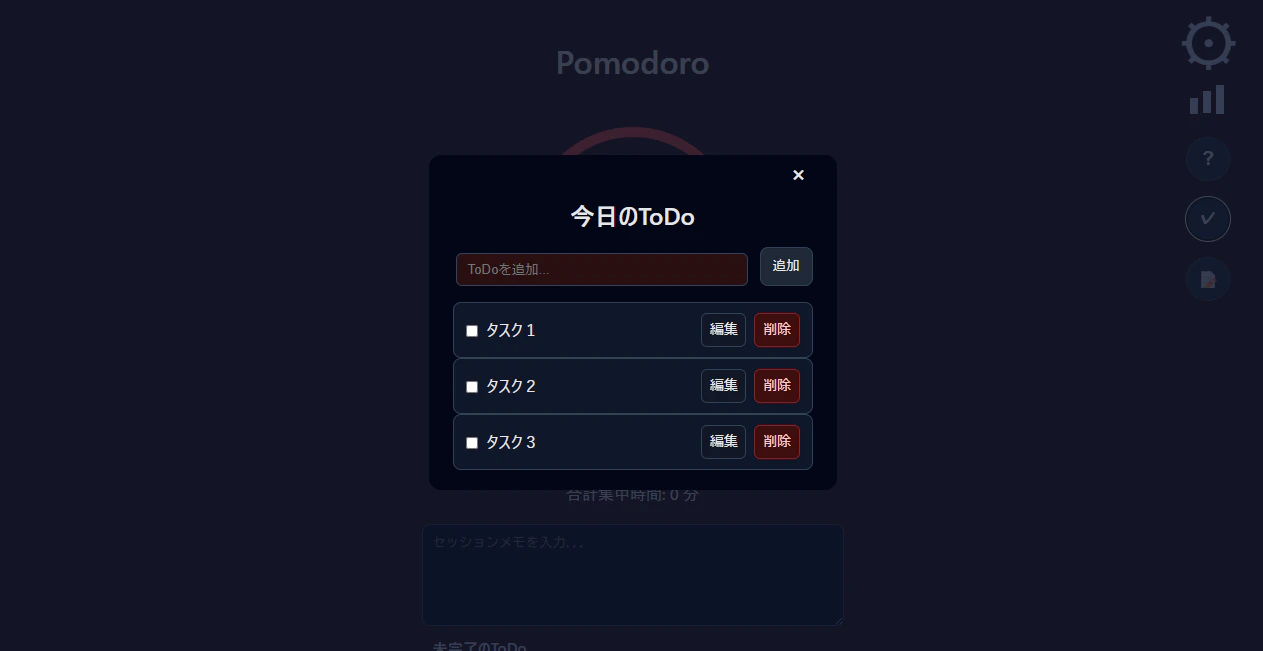Edit タスク1 with 編集
The height and width of the screenshot is (651, 1263).
pyautogui.click(x=723, y=330)
